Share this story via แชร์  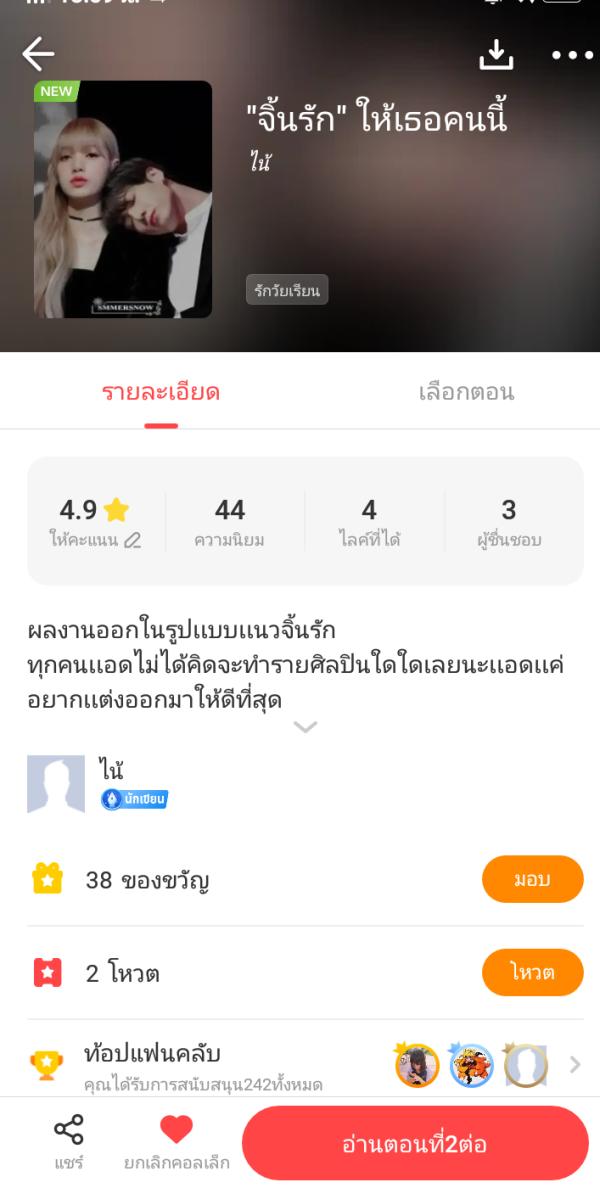69,1143
